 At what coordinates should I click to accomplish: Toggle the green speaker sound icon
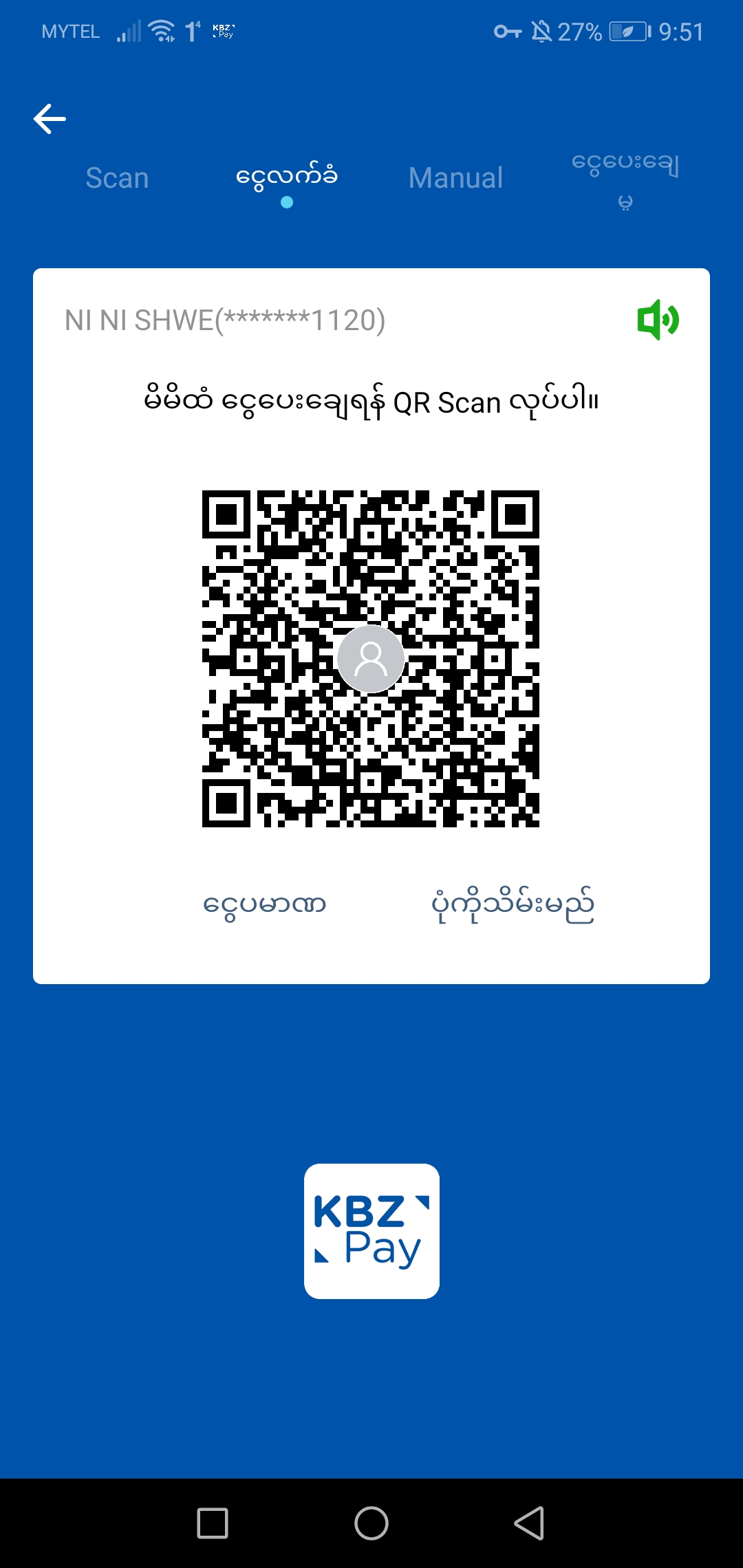658,320
